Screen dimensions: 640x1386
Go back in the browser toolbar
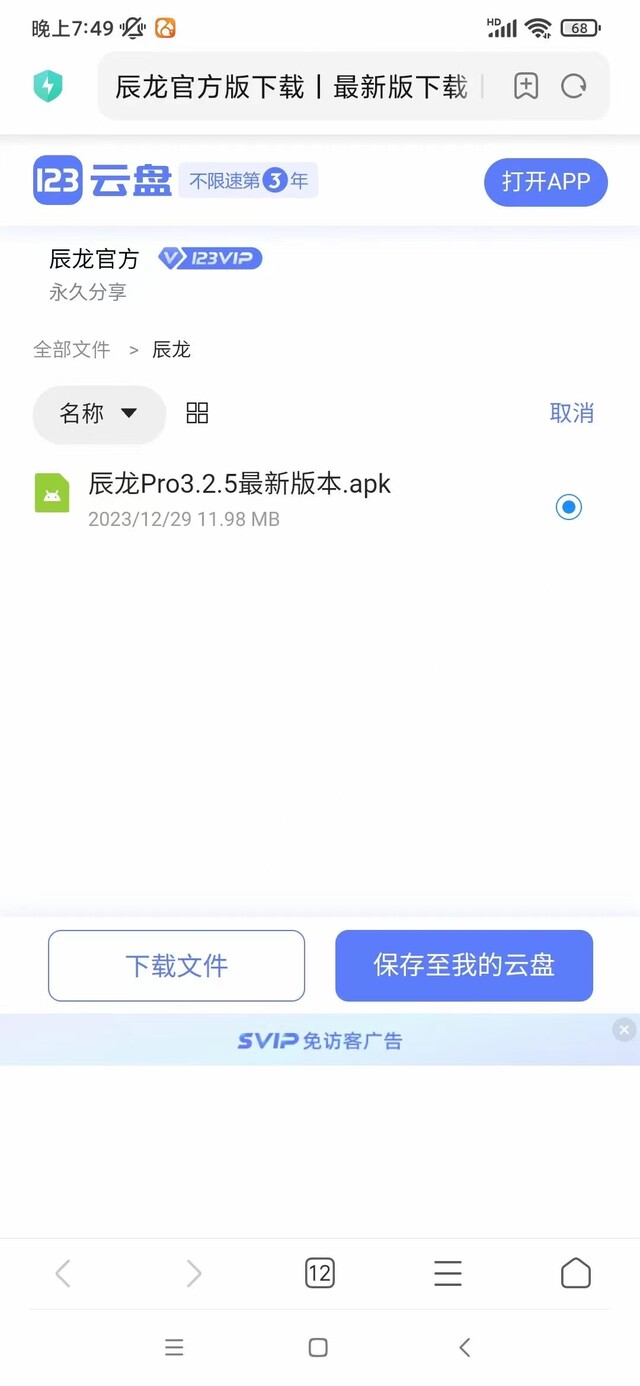(63, 1273)
